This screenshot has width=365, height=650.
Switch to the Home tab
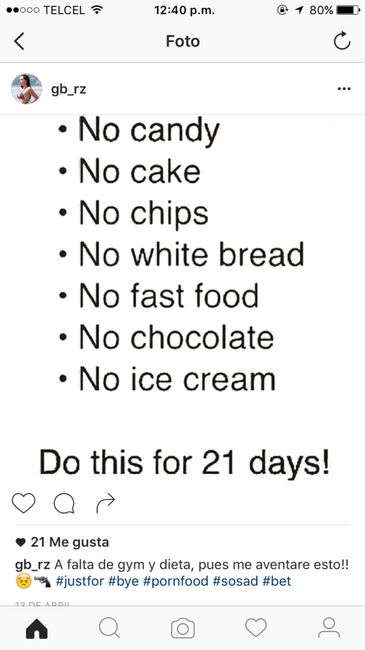(x=36, y=628)
